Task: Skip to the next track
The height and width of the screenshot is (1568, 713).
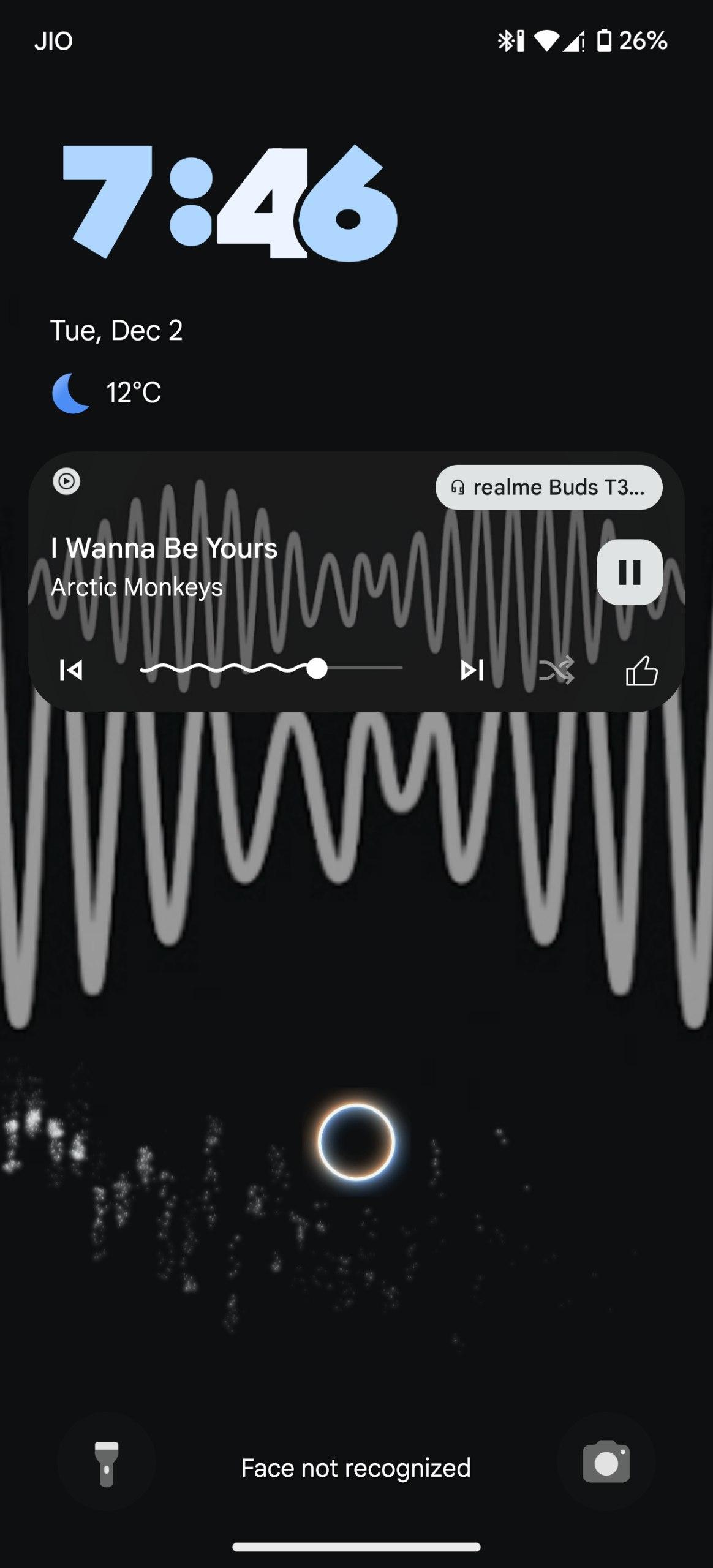Action: coord(472,670)
